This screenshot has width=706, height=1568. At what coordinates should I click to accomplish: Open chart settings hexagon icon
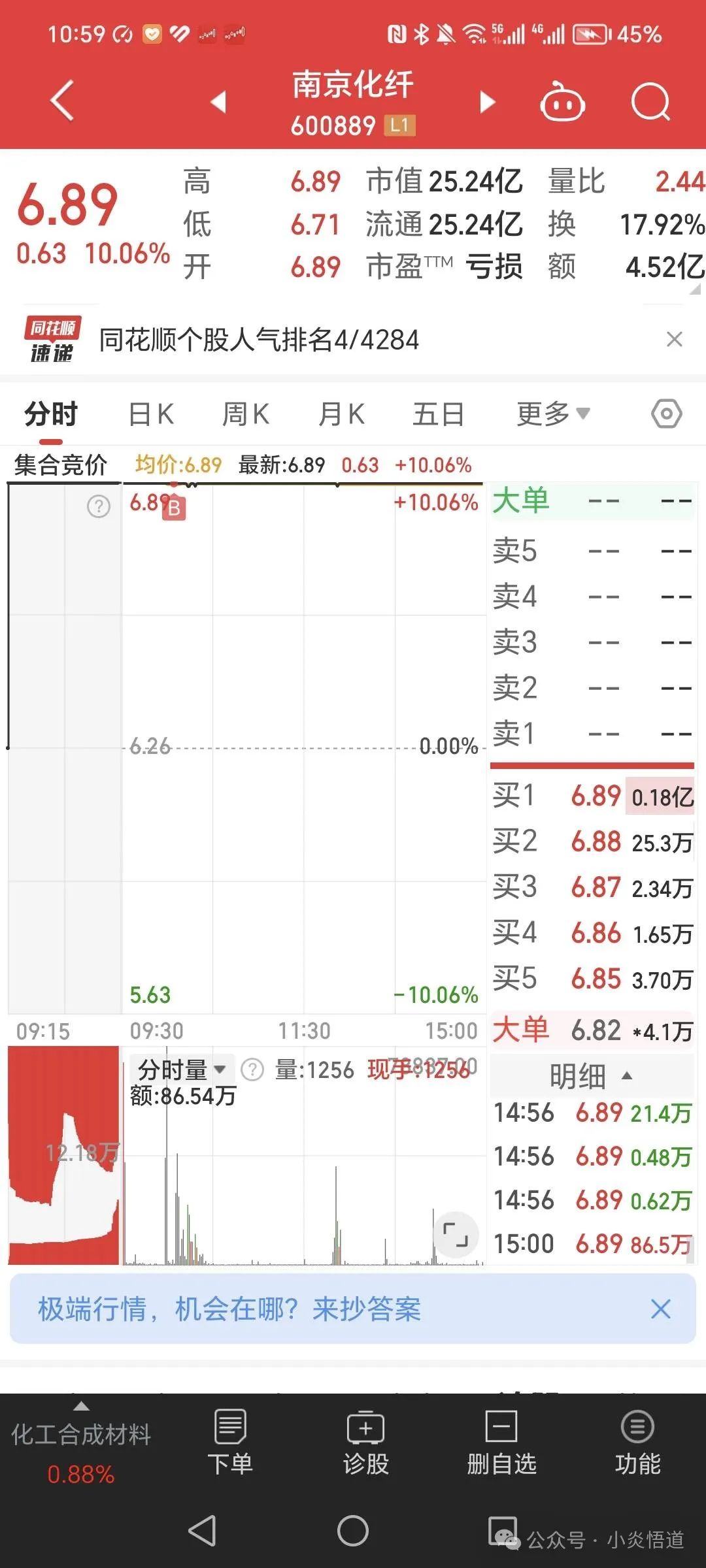point(667,414)
